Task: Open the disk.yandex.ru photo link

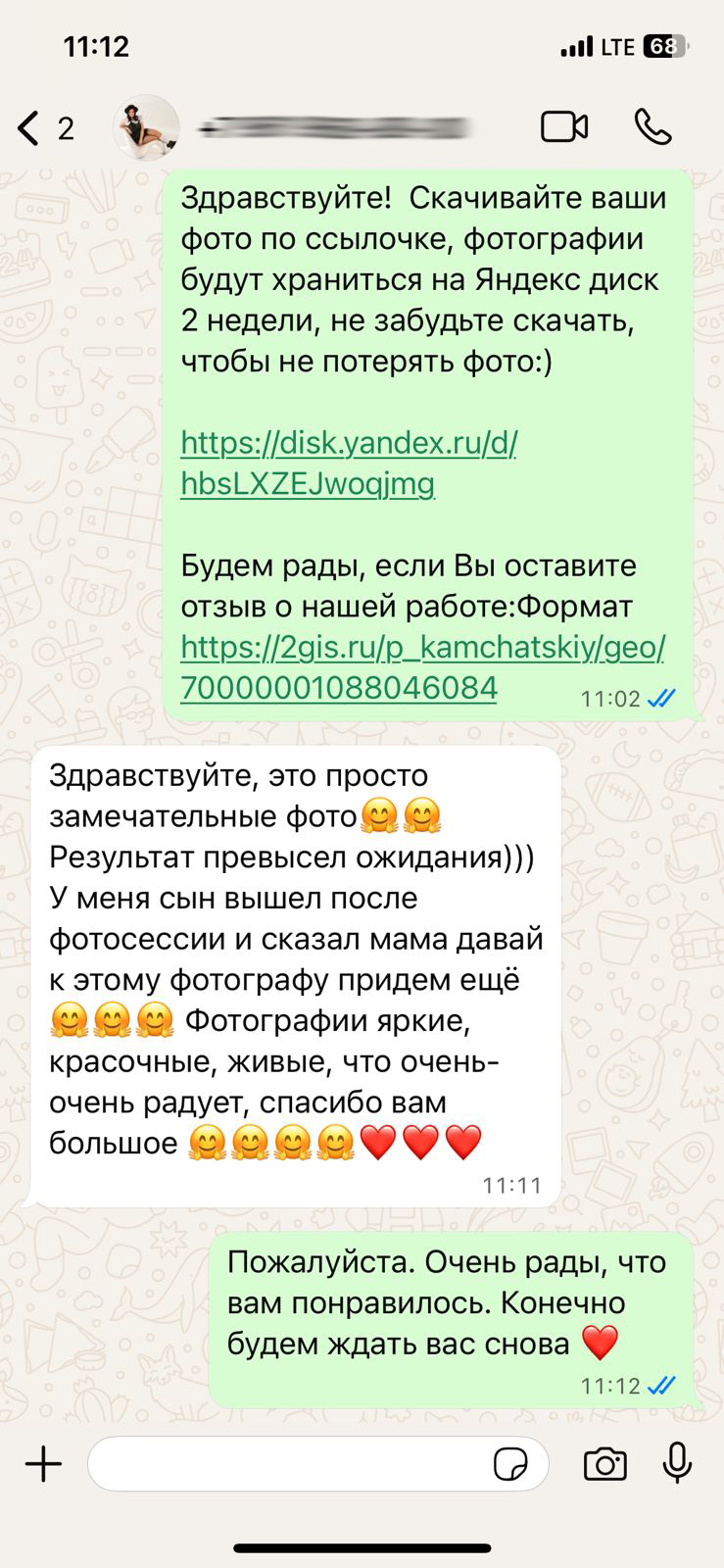Action: tap(348, 463)
